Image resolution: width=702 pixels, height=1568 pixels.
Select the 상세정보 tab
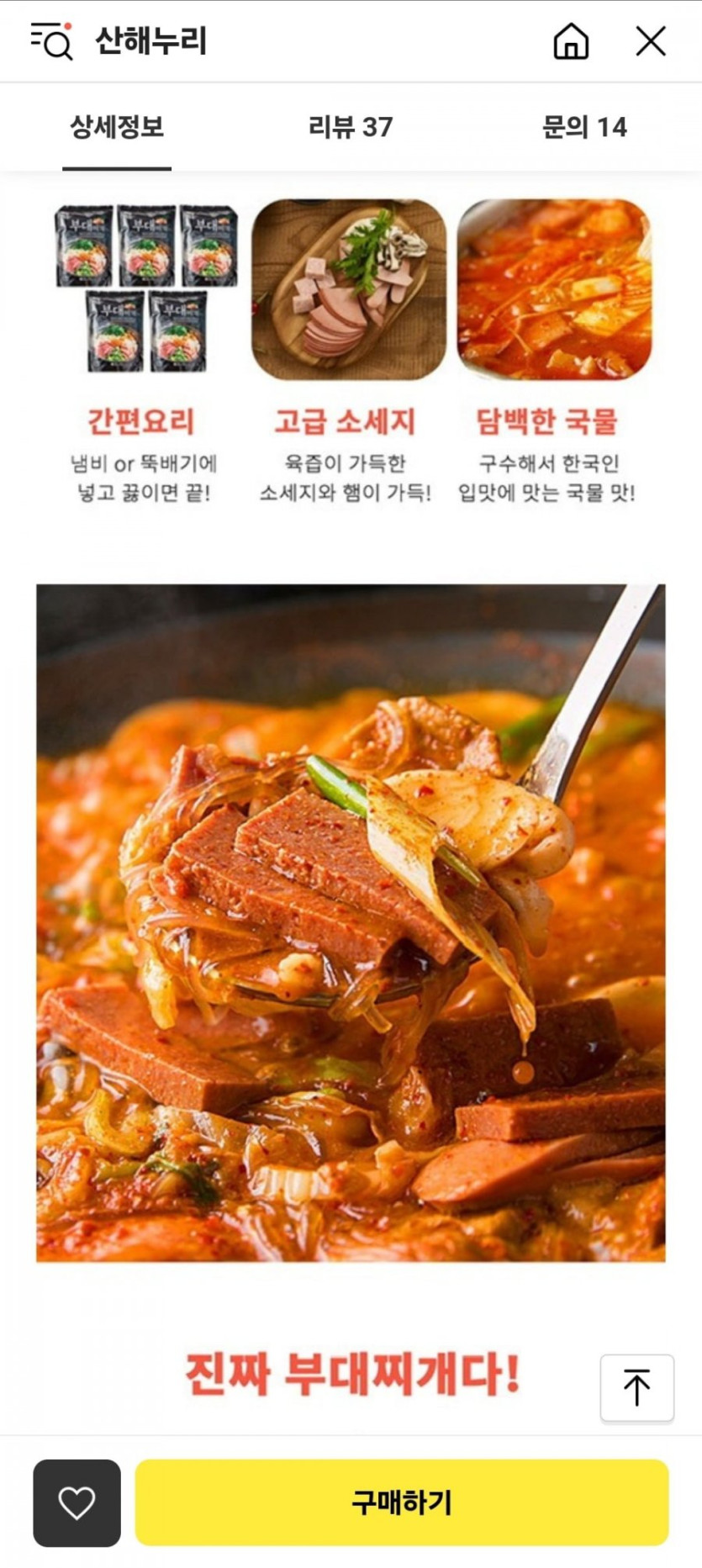coord(117,128)
